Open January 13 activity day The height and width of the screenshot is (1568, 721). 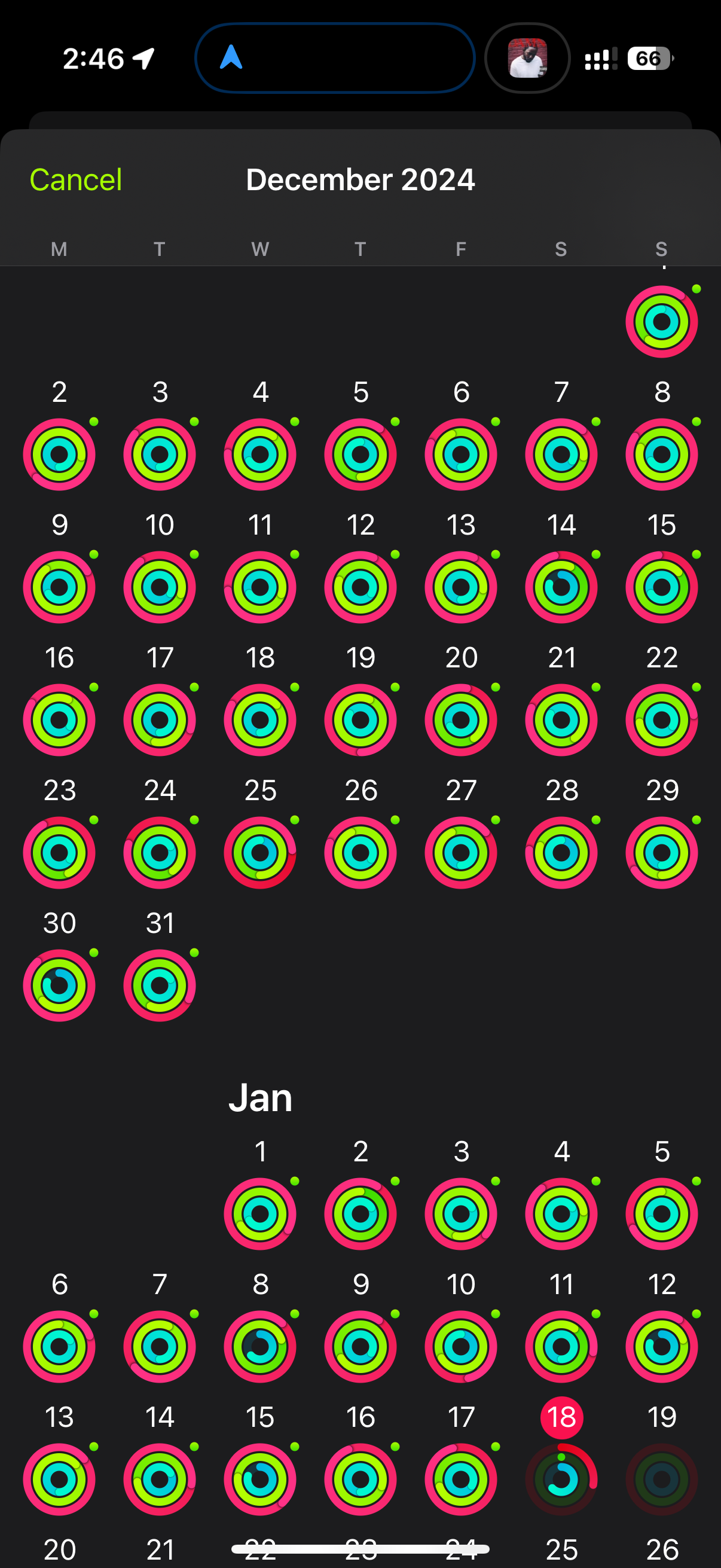tap(59, 1478)
